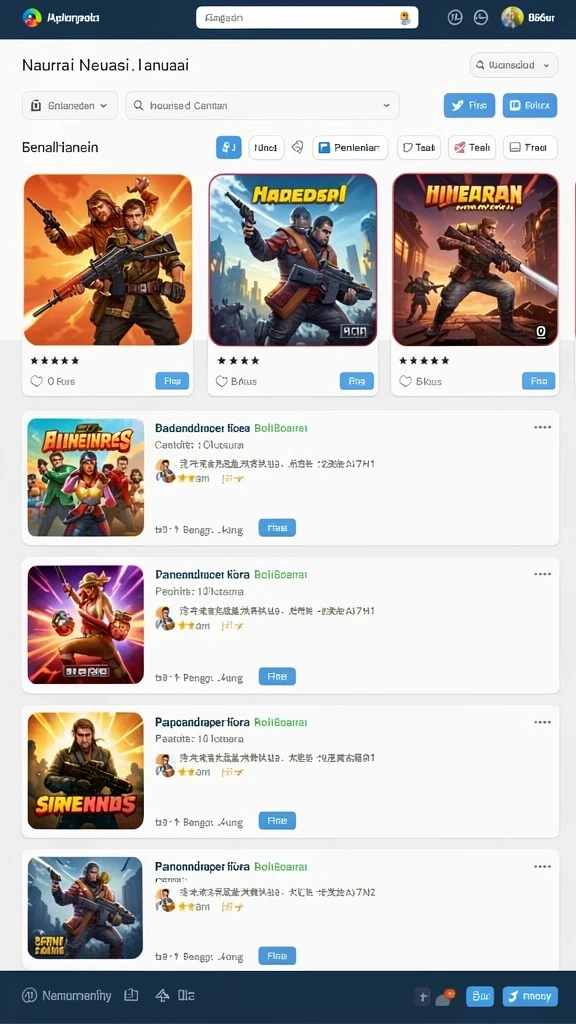Open the profile avatar in the top bar
Viewport: 576px width, 1024px height.
[511, 18]
